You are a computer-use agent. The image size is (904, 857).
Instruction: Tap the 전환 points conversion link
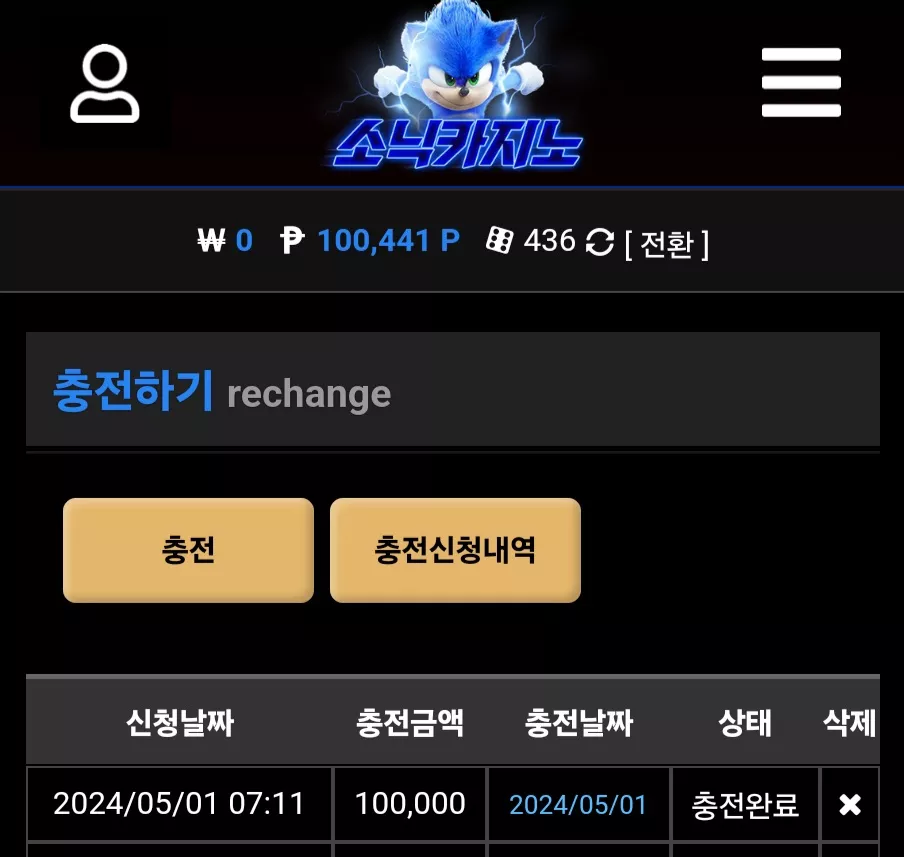[666, 244]
